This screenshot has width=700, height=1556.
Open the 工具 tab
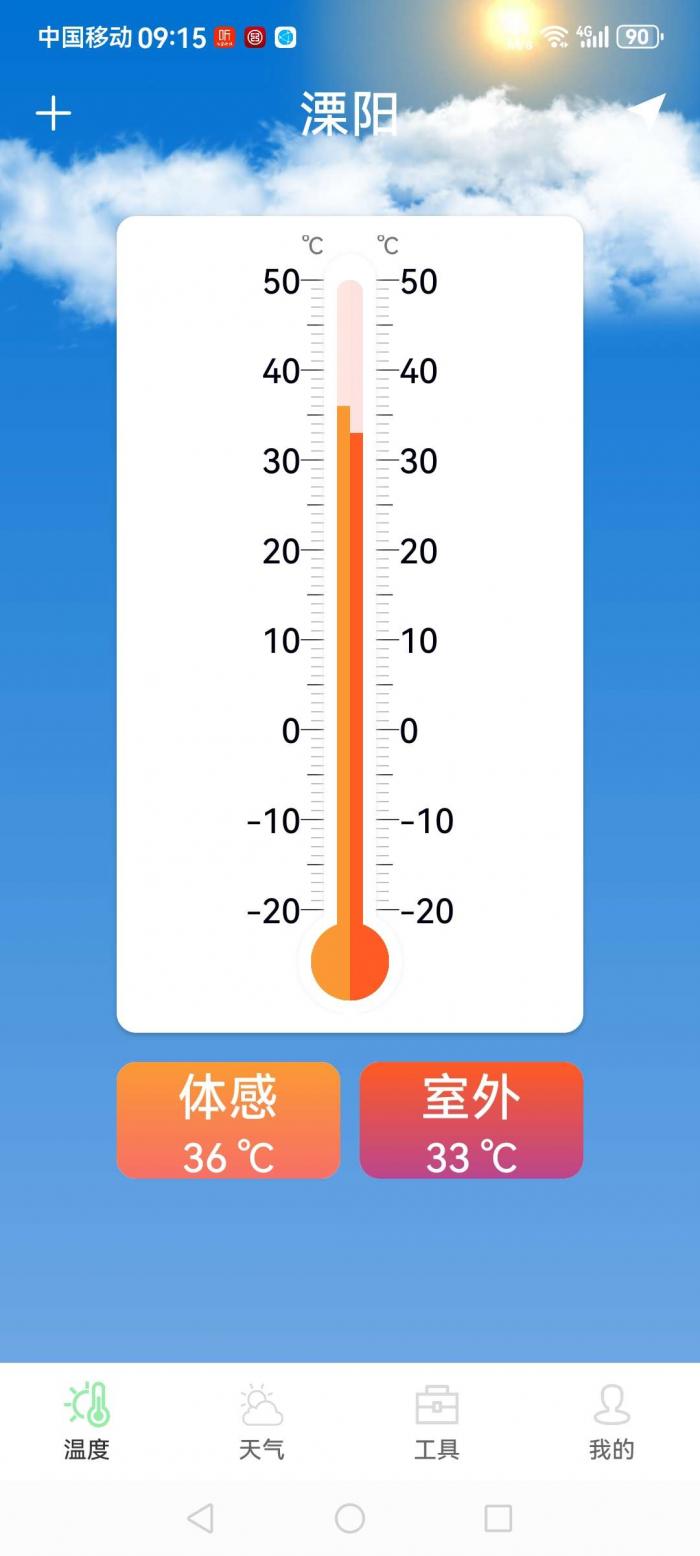click(x=437, y=1421)
